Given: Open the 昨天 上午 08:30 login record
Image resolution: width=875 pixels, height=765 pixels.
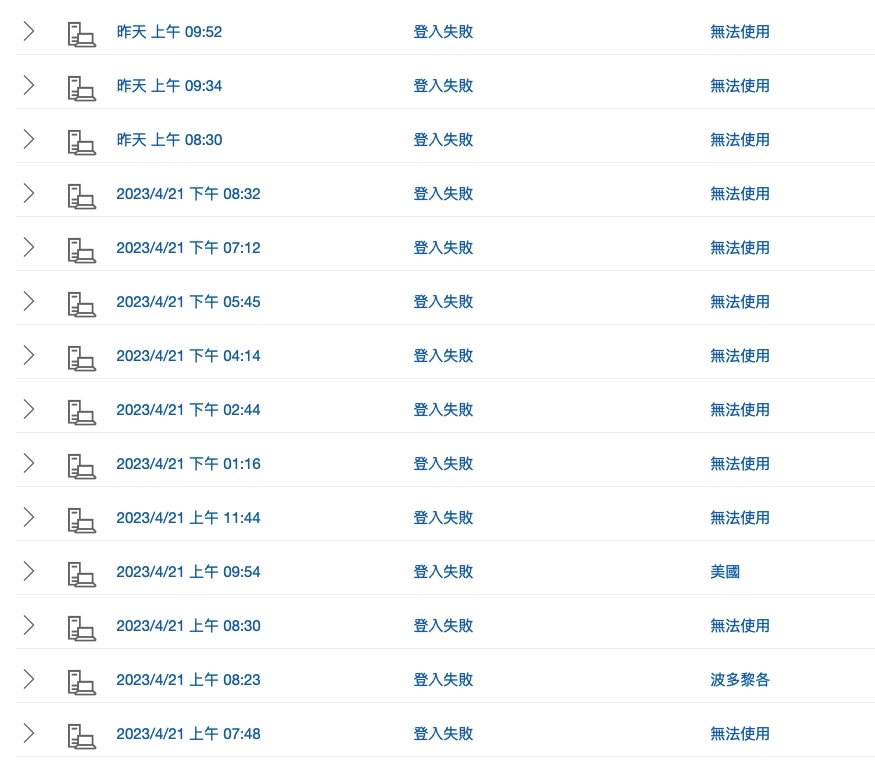Looking at the screenshot, I should point(28,140).
